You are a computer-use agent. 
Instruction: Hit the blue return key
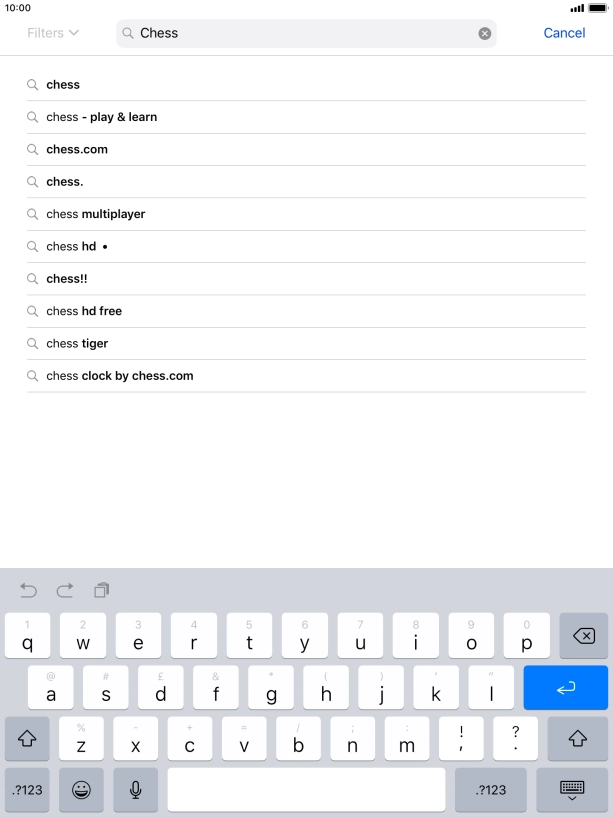pyautogui.click(x=565, y=688)
